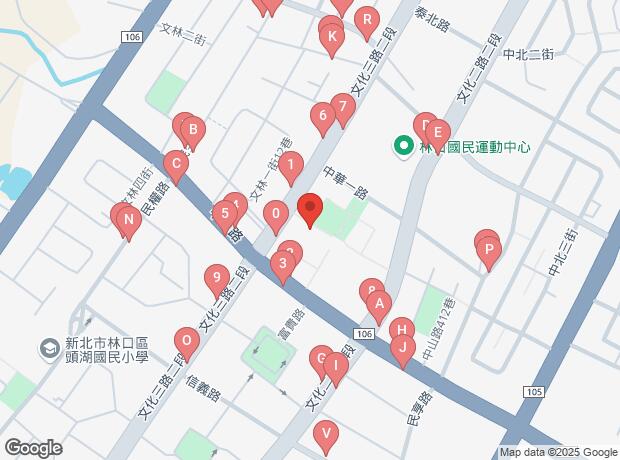Select marker 6
Viewport: 620px width, 460px height.
(322, 116)
